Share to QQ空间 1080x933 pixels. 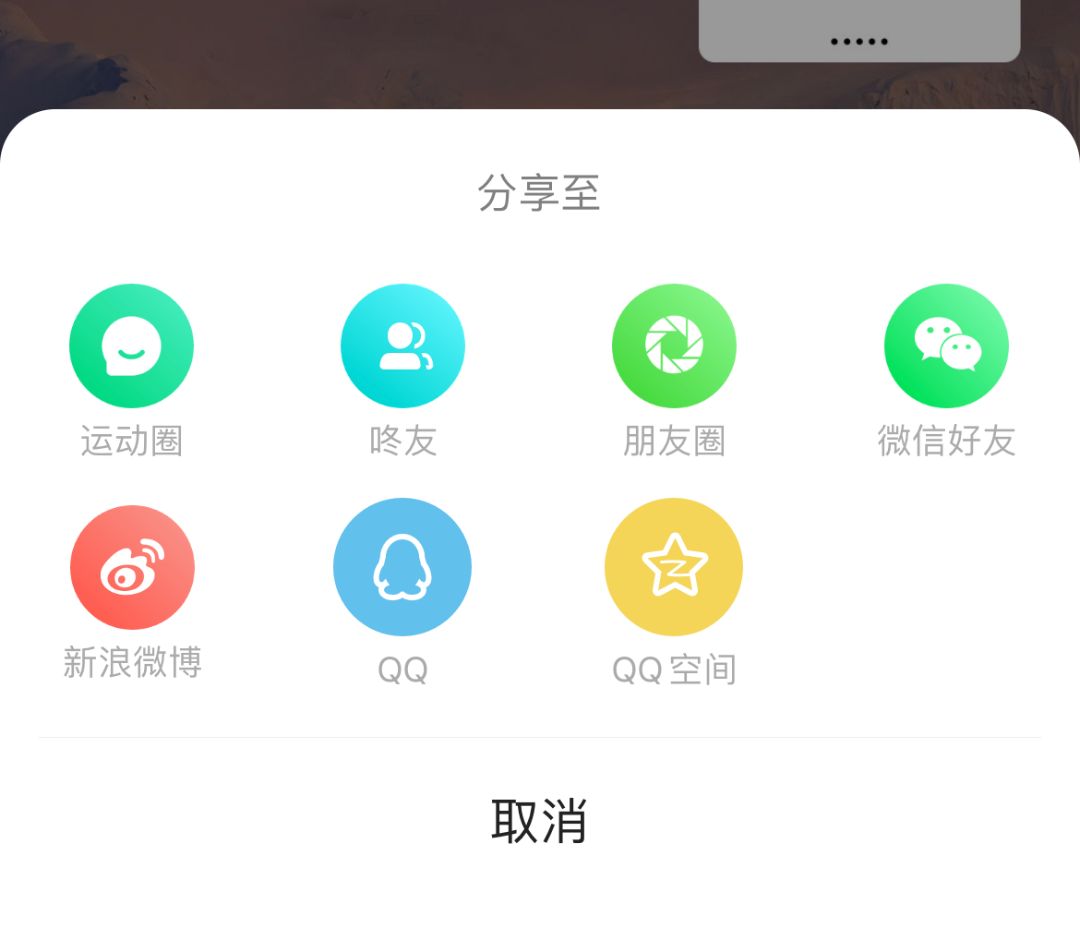click(x=674, y=567)
